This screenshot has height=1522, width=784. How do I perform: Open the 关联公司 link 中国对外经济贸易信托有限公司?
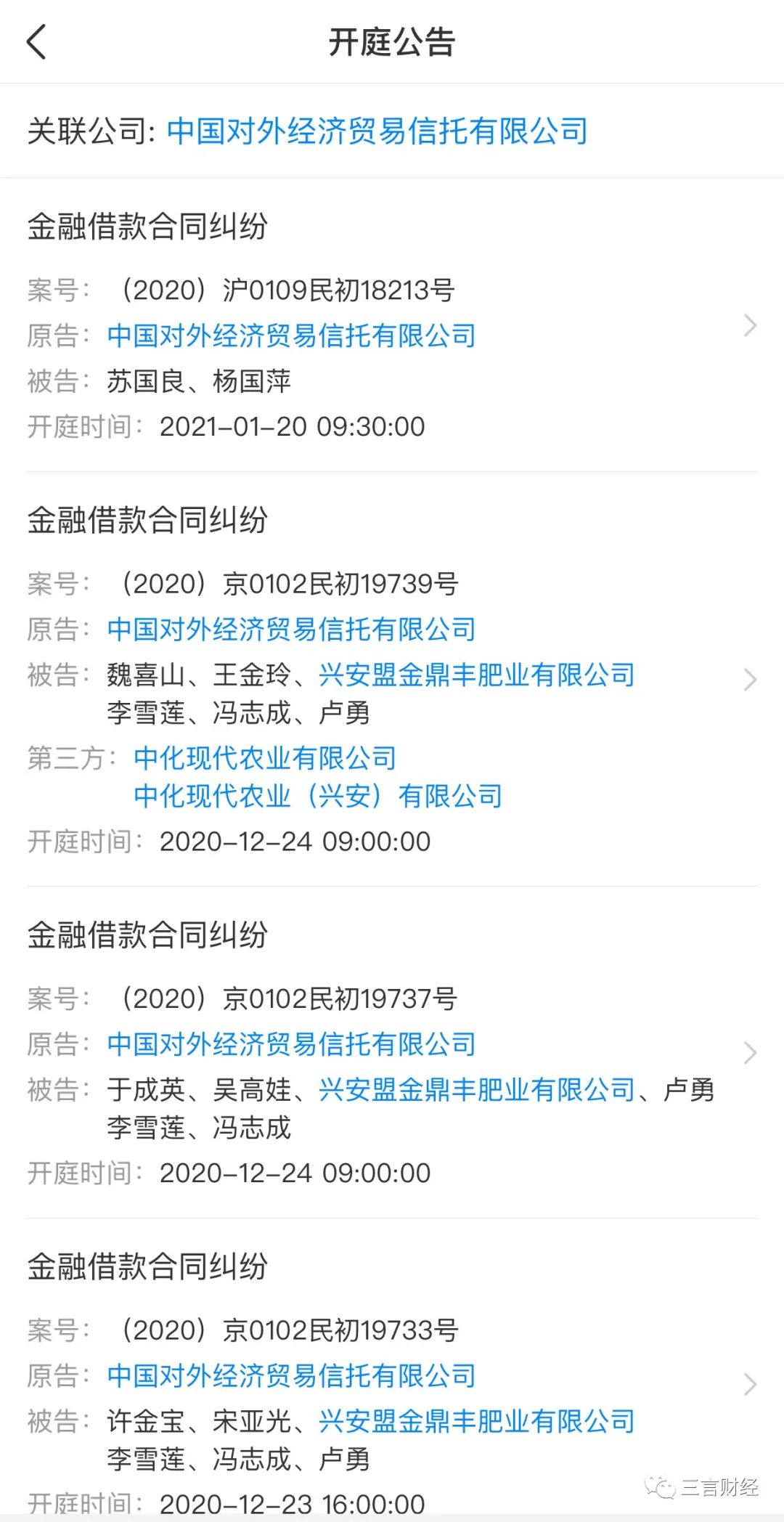[377, 131]
